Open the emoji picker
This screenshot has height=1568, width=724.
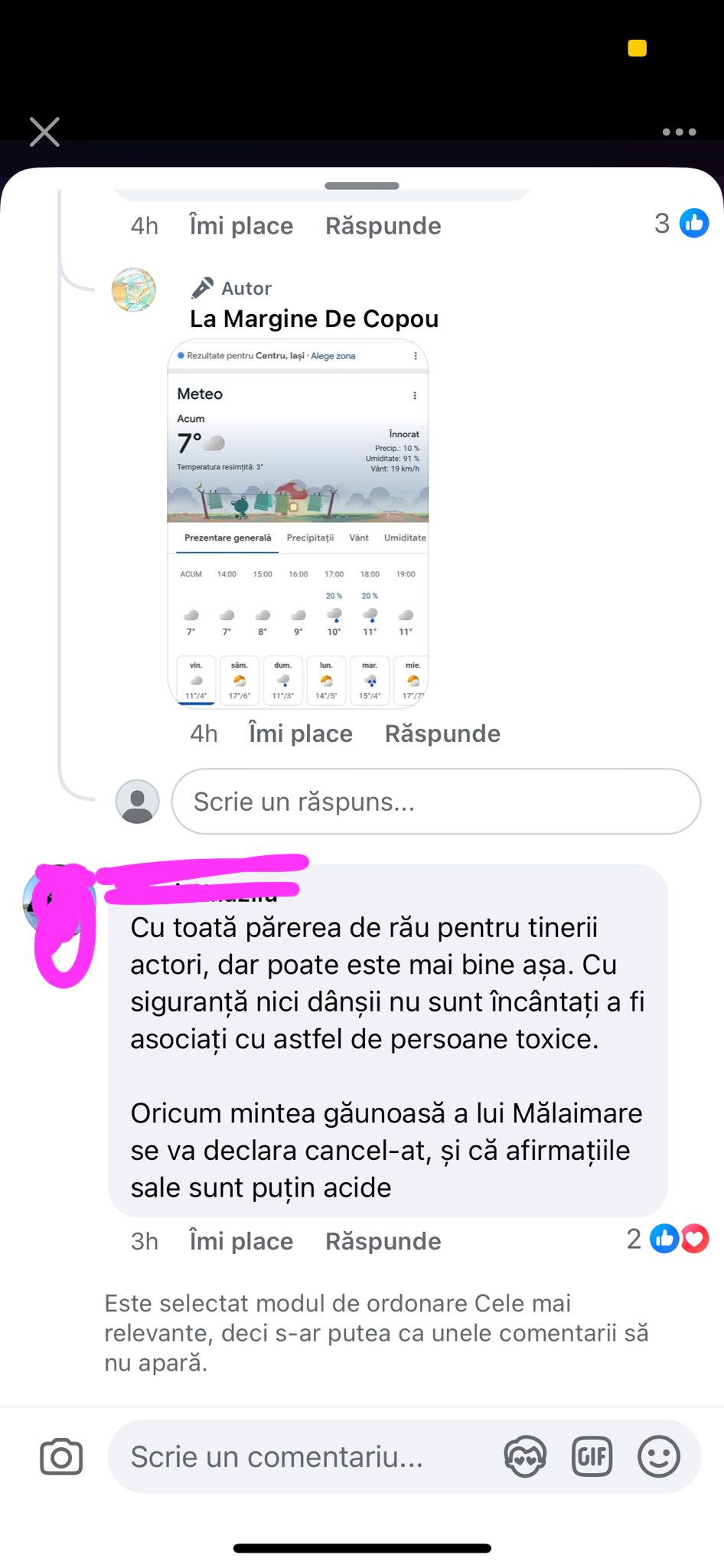(x=658, y=1456)
